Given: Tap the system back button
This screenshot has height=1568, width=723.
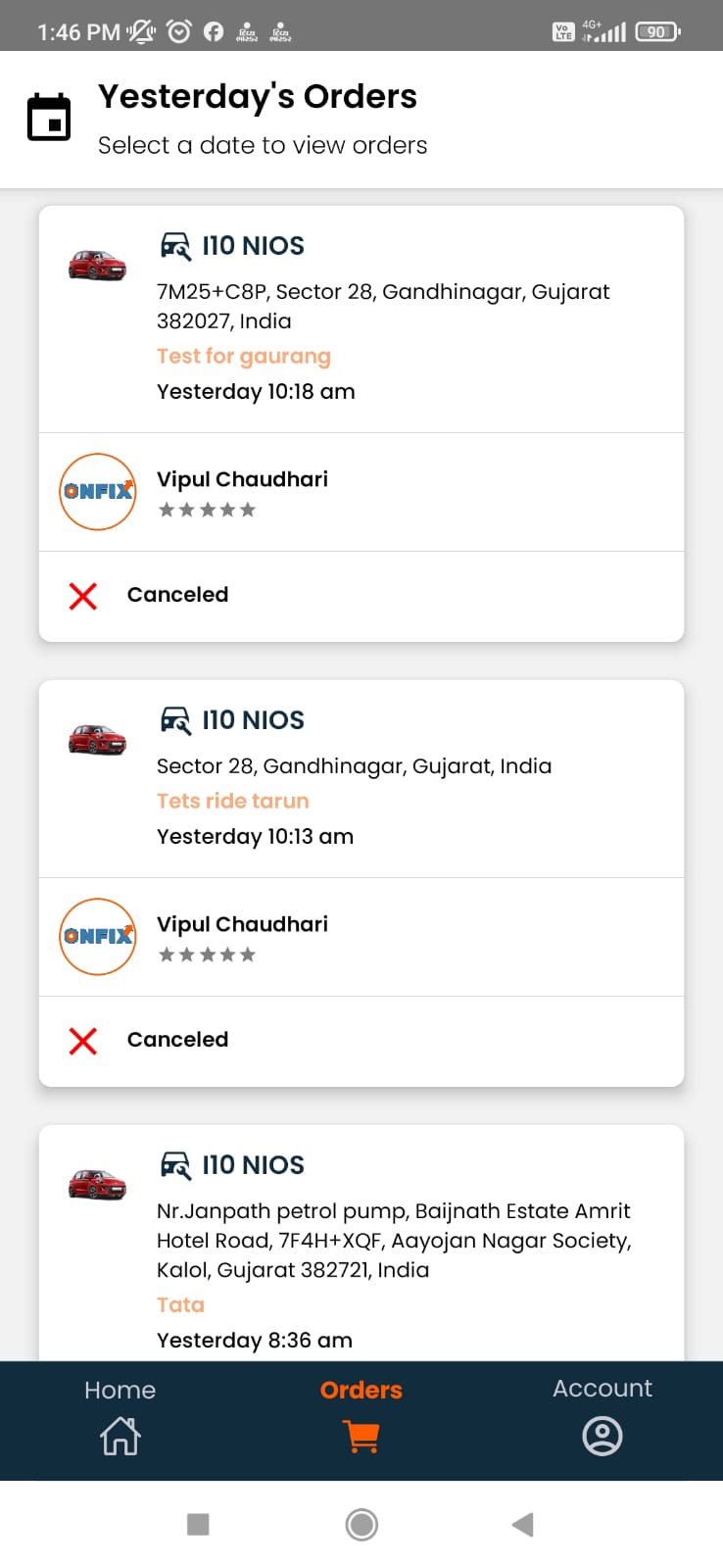Looking at the screenshot, I should pyautogui.click(x=522, y=1524).
